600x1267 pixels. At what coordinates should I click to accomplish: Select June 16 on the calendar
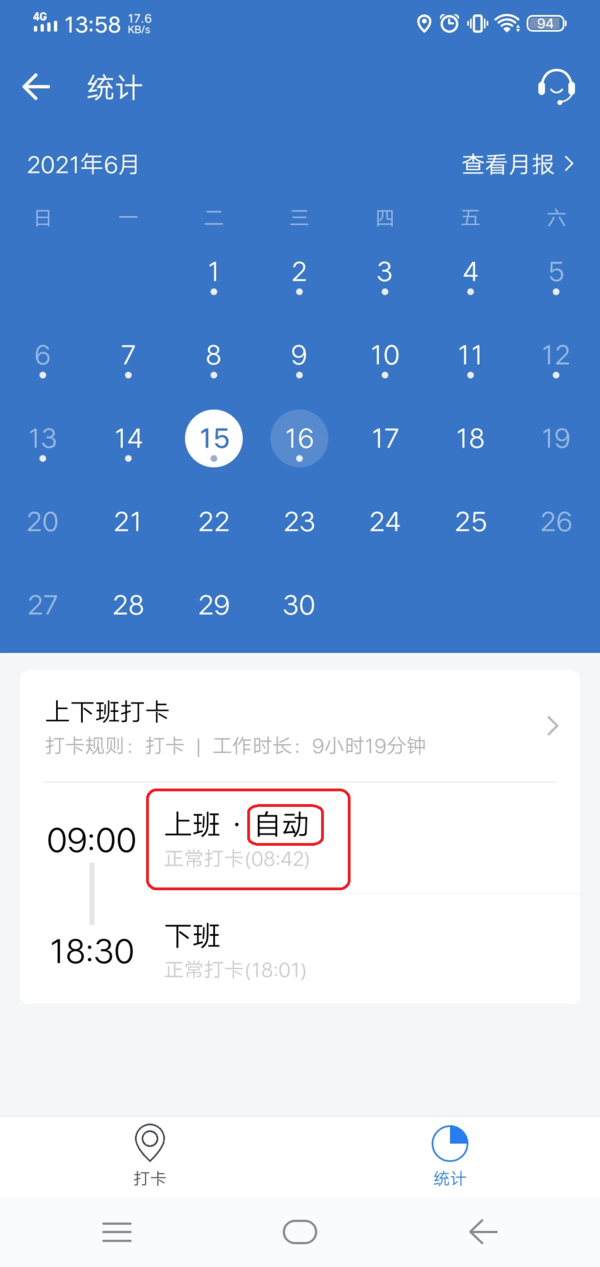coord(299,438)
